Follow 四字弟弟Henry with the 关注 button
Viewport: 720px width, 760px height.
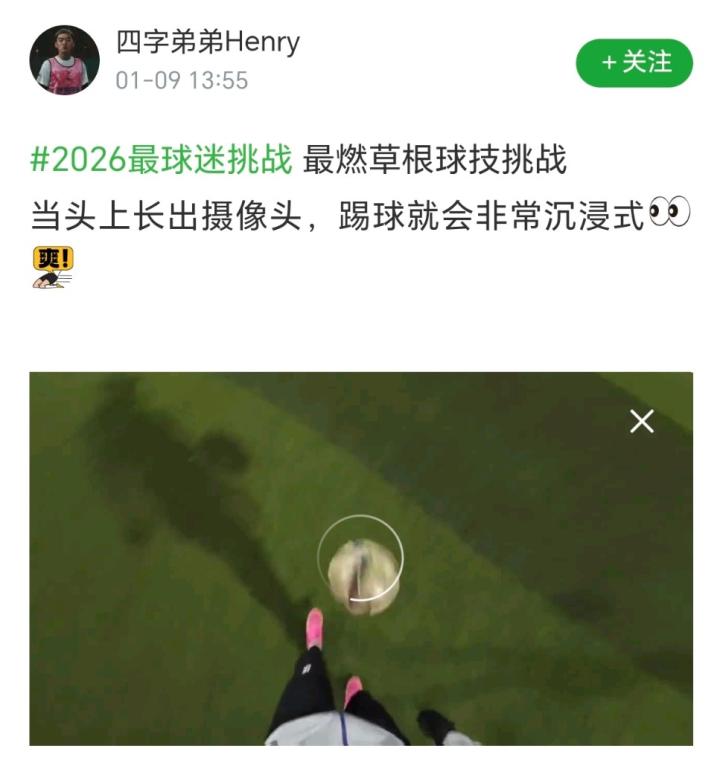634,63
